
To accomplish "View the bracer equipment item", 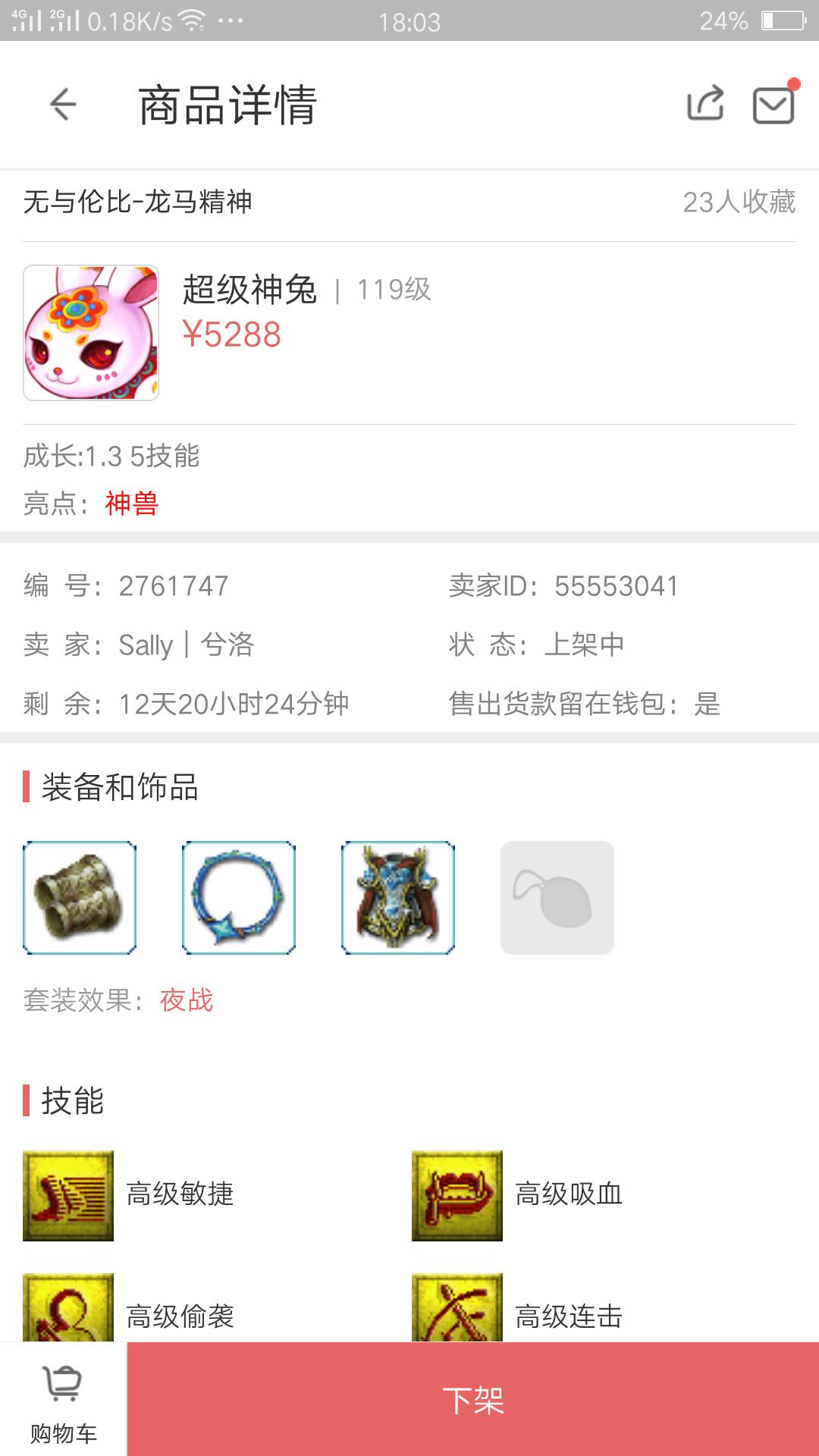I will (x=80, y=897).
